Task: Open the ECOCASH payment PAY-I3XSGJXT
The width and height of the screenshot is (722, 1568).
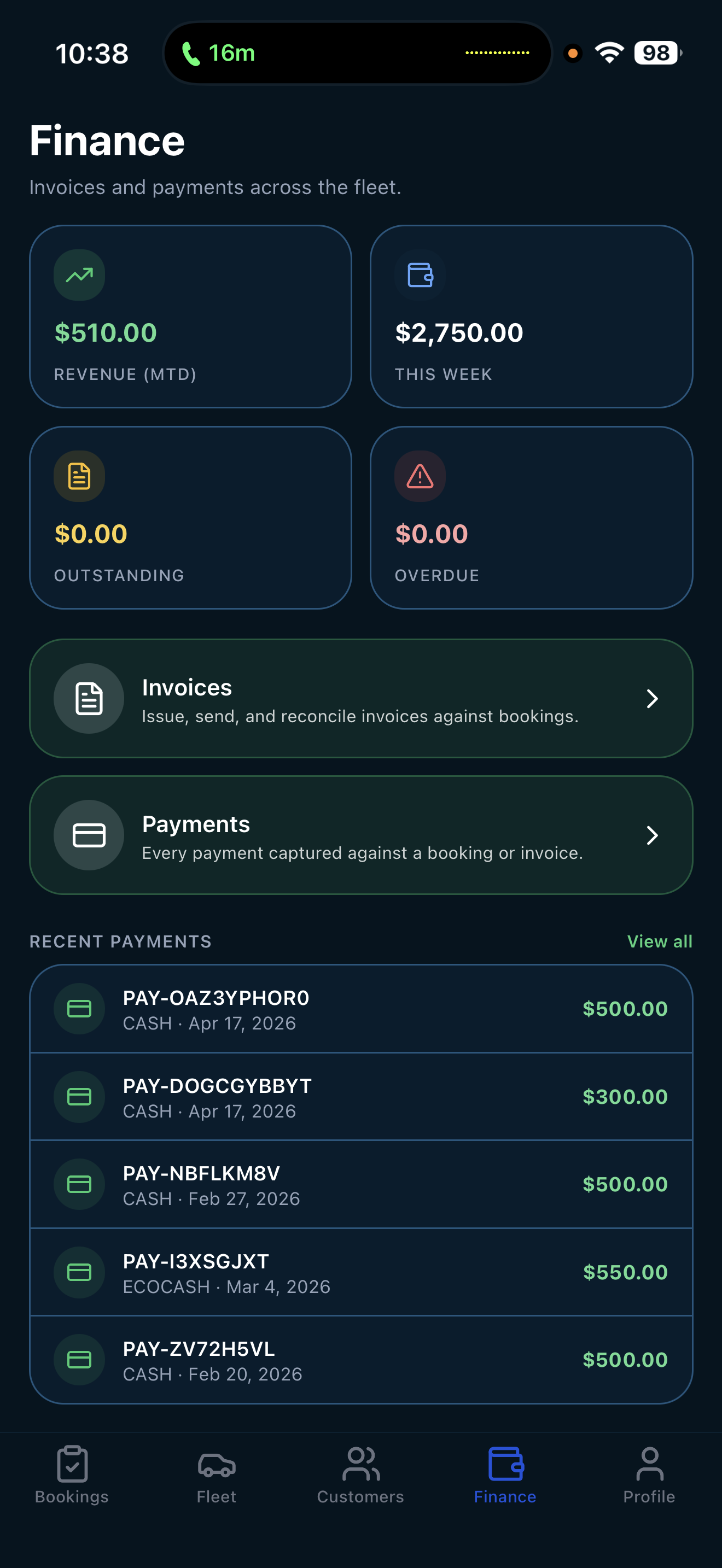Action: tap(360, 1272)
